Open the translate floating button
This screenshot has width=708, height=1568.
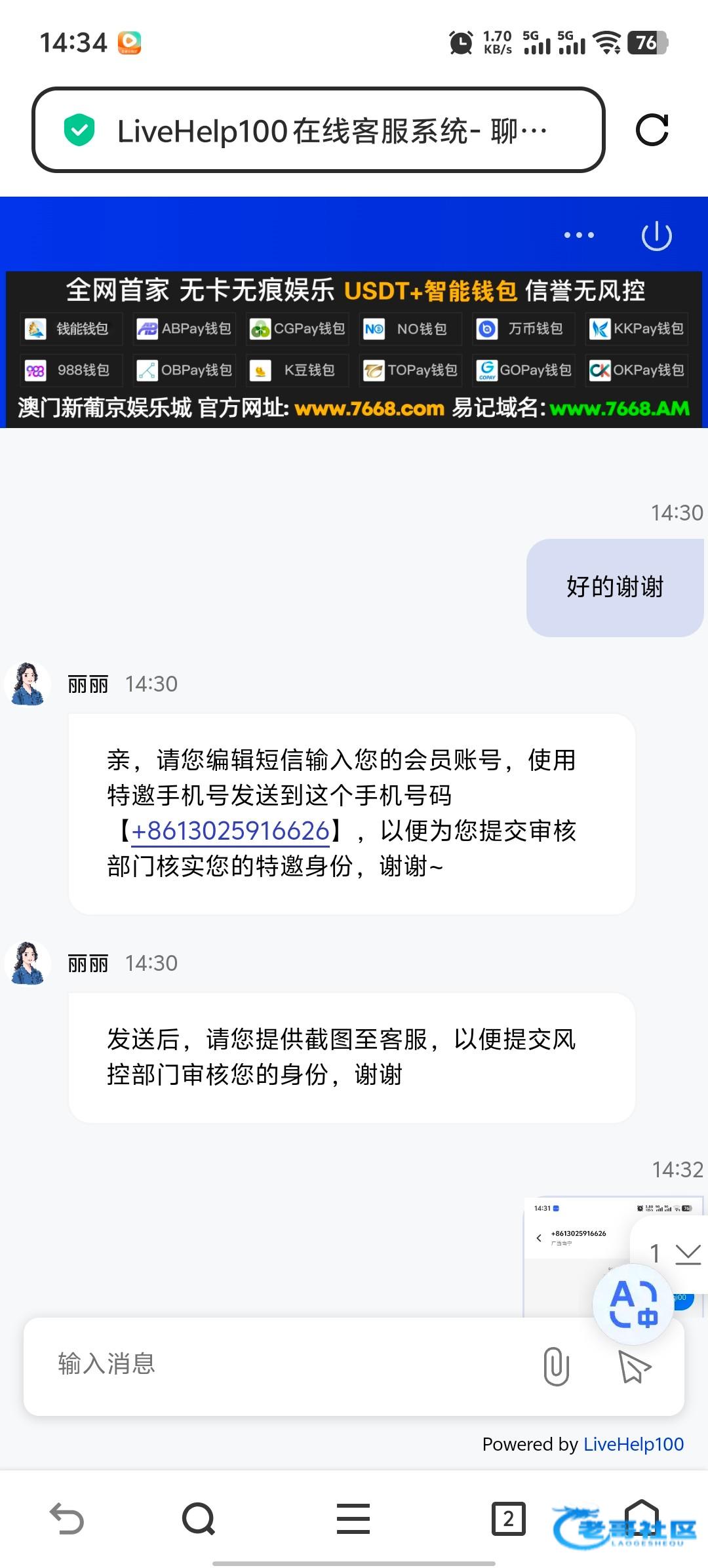[x=633, y=1304]
